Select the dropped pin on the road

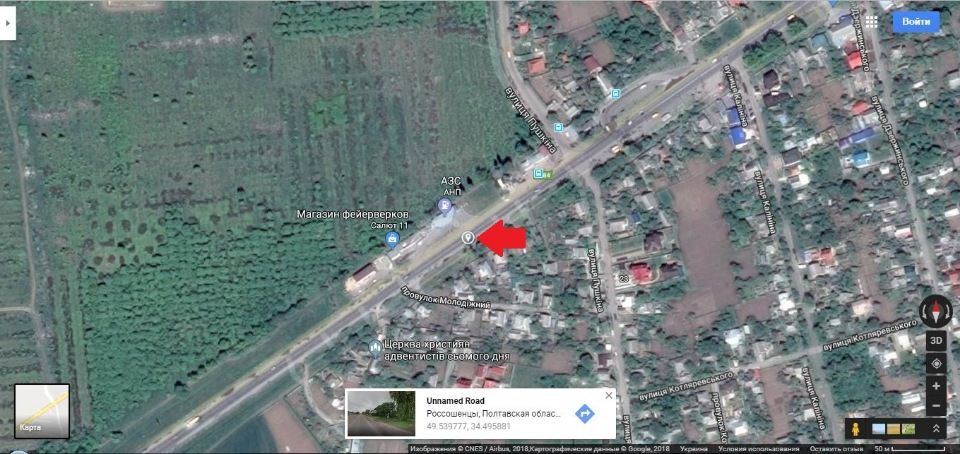pos(467,237)
